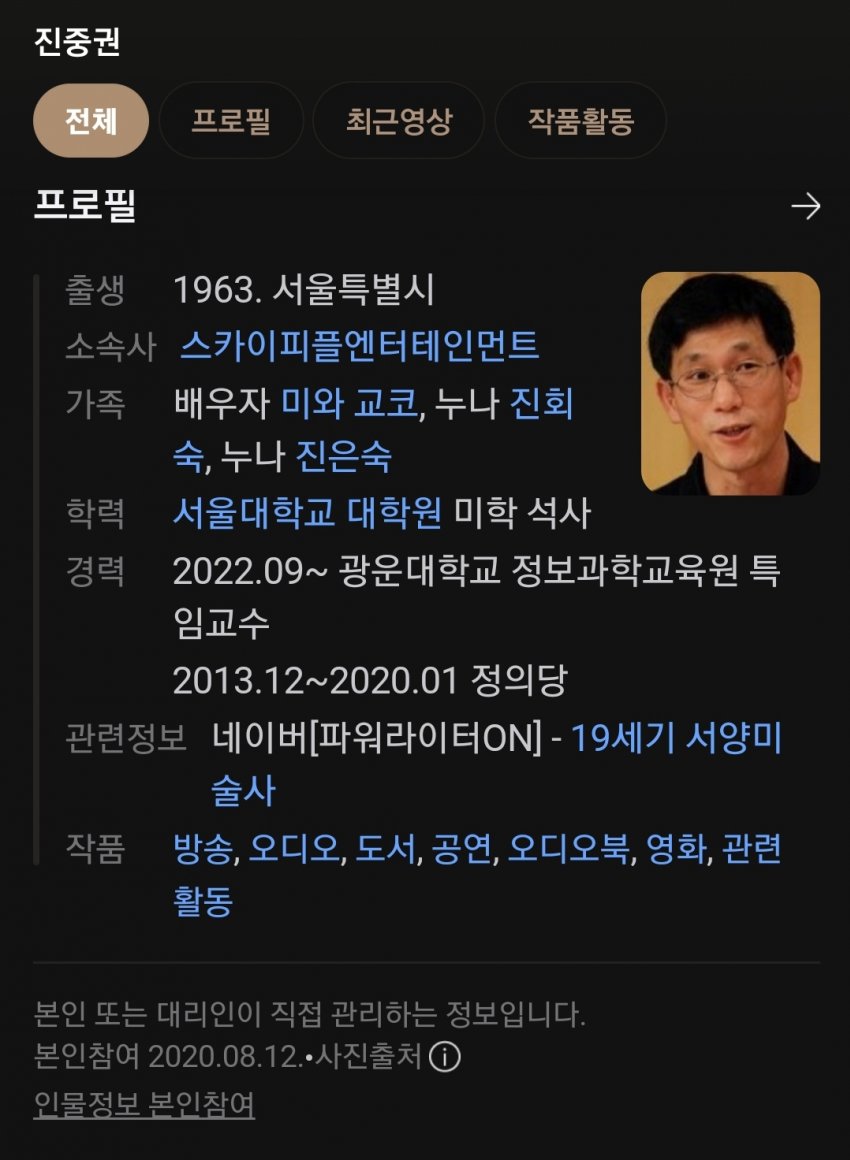Screen dimensions: 850x1160
Task: Switch to the 최근영상 tab
Action: tap(399, 121)
